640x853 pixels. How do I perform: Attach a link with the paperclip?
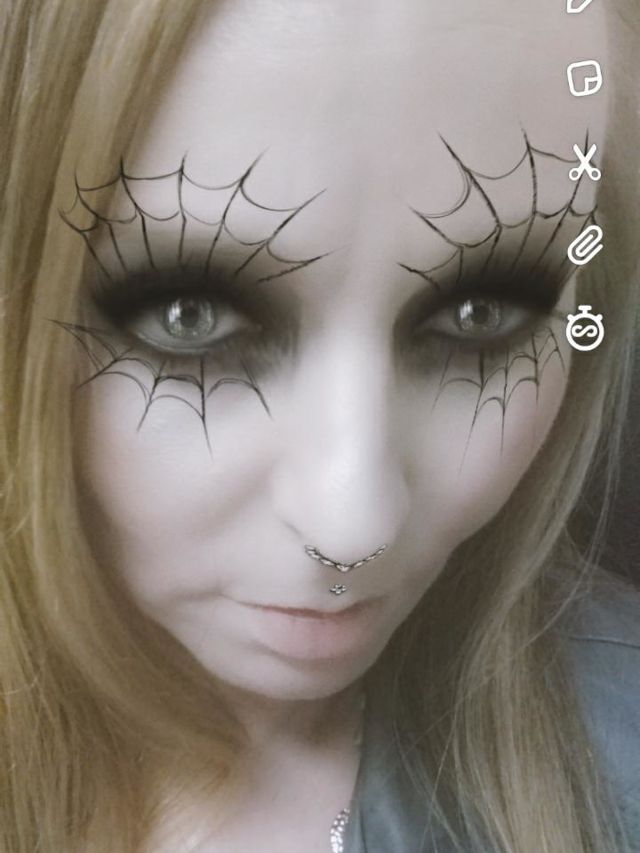[x=584, y=245]
